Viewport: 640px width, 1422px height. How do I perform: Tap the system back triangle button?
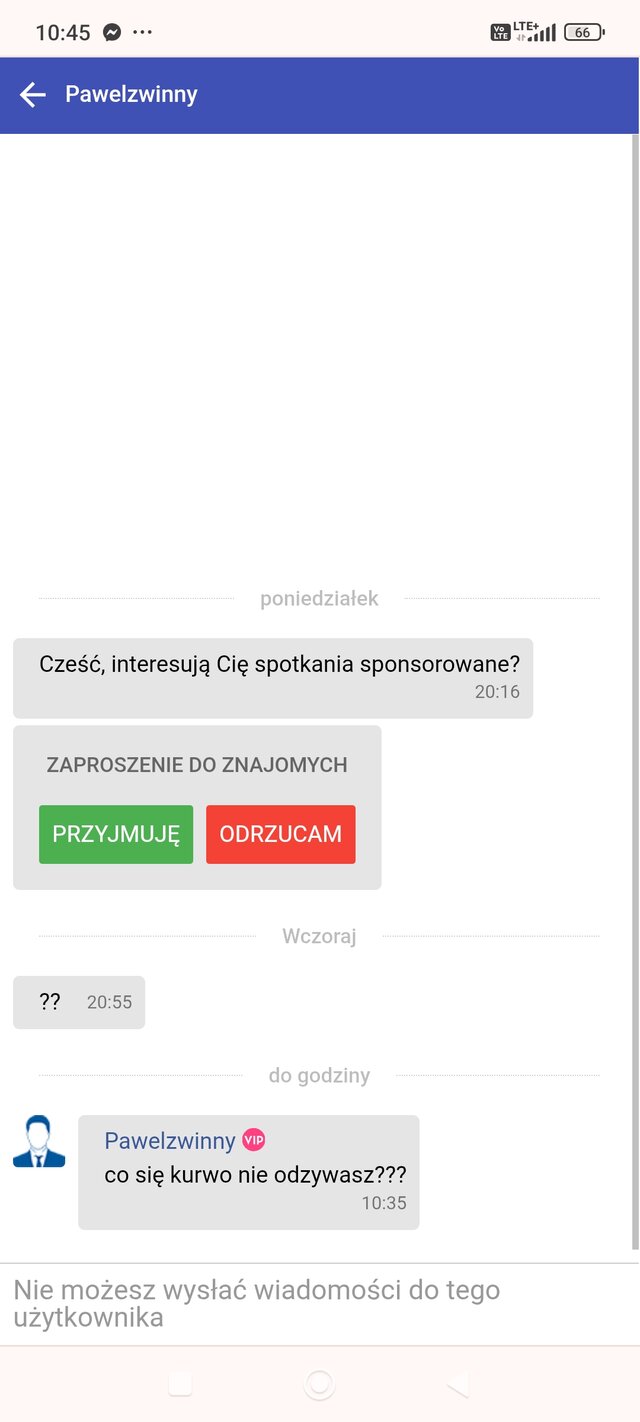point(457,1384)
